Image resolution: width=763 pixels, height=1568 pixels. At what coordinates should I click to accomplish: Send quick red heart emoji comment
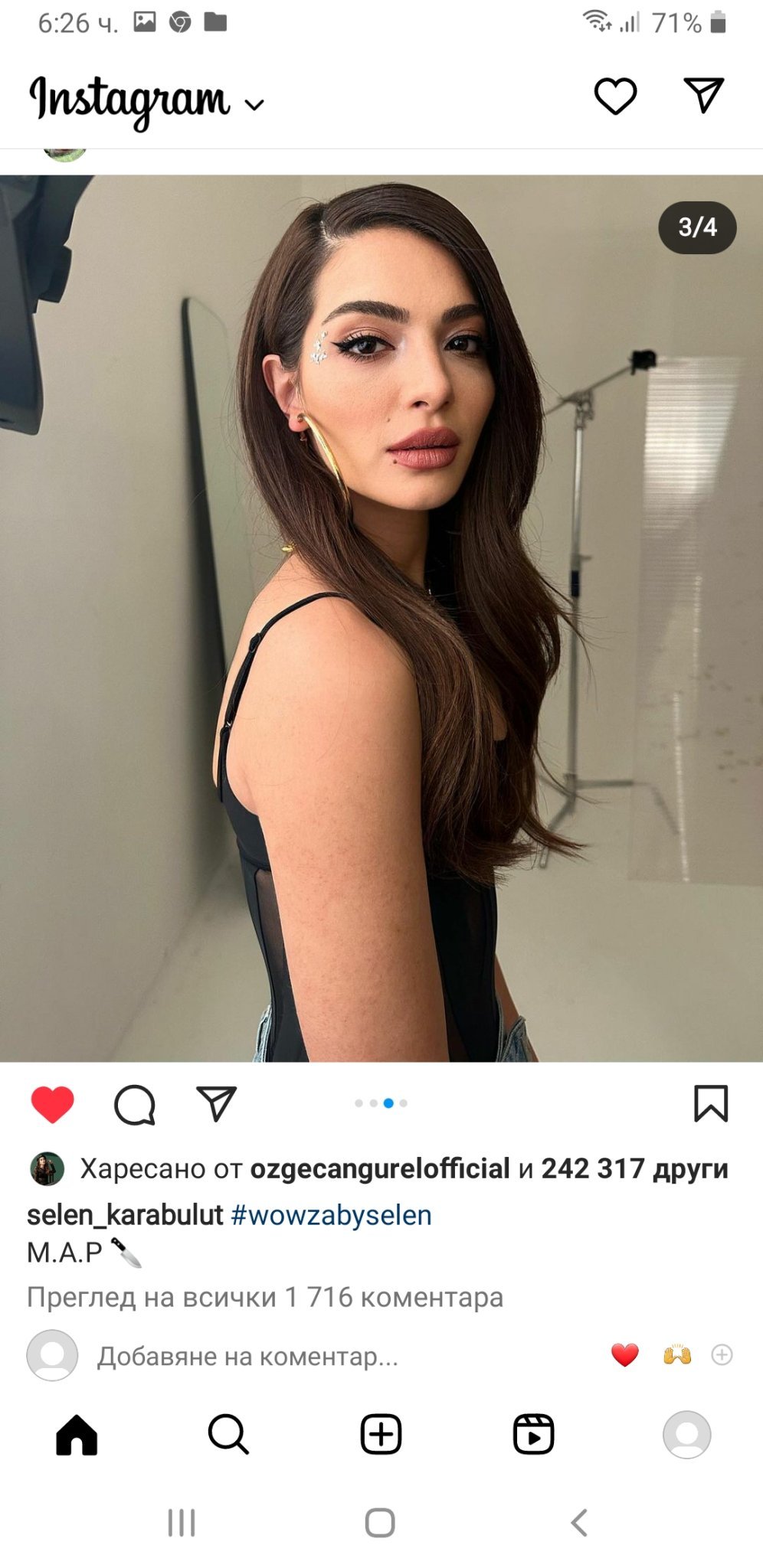point(624,1354)
